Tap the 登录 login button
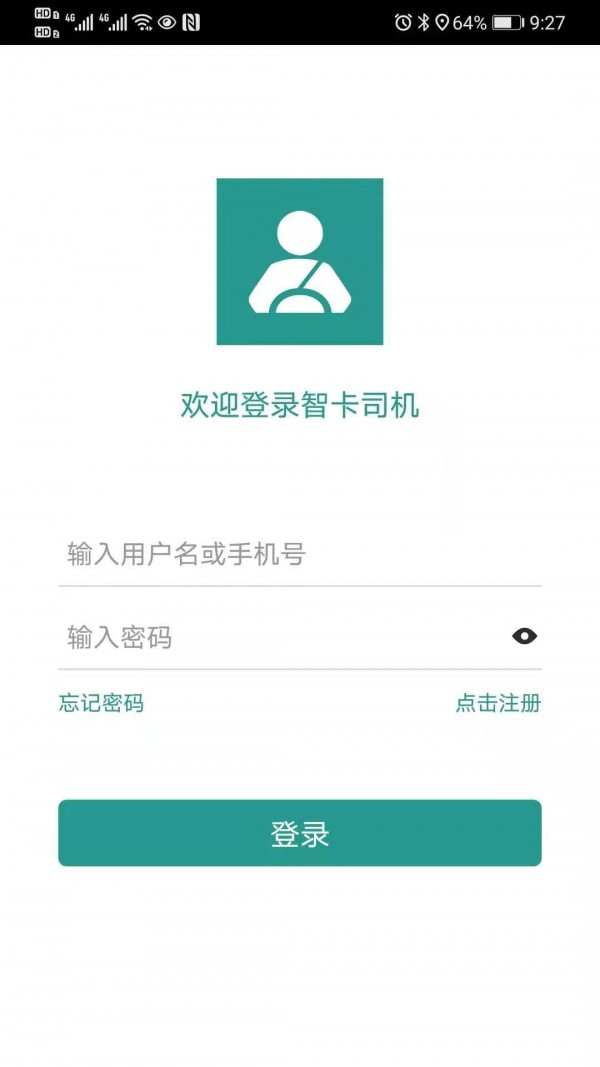The image size is (600, 1067). tap(299, 833)
